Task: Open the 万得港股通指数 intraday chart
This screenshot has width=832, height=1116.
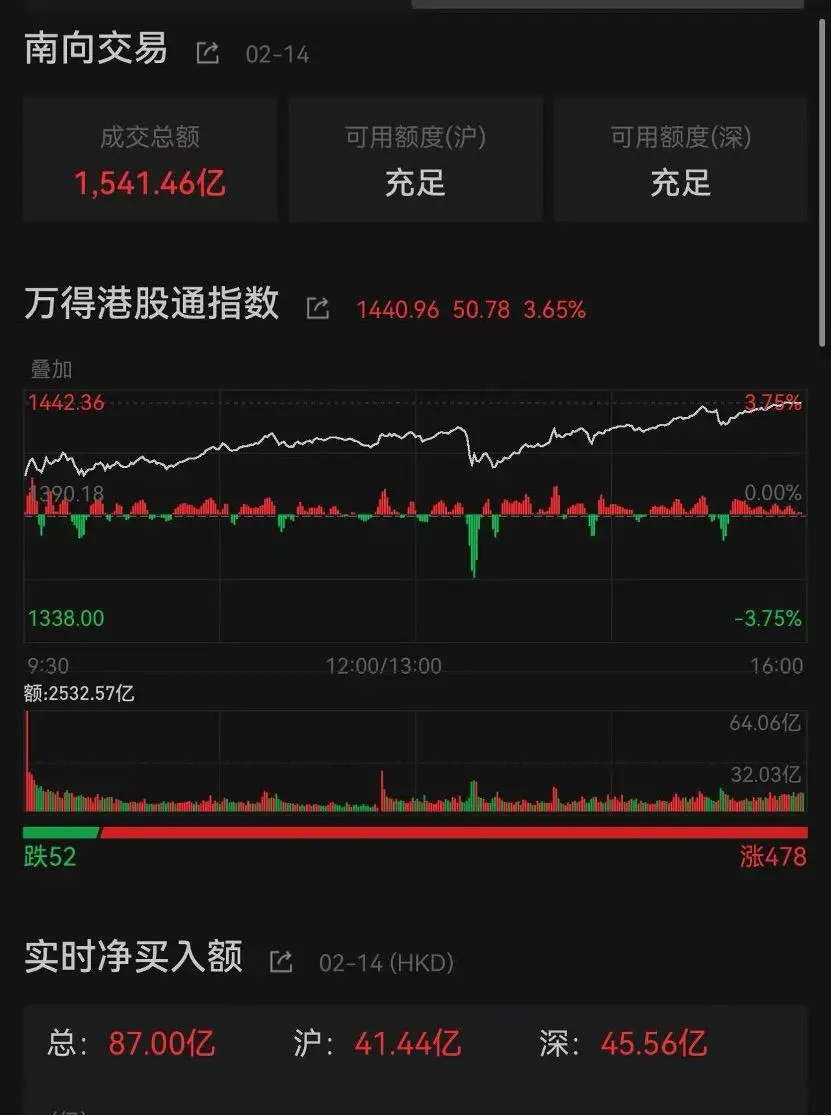Action: [414, 515]
